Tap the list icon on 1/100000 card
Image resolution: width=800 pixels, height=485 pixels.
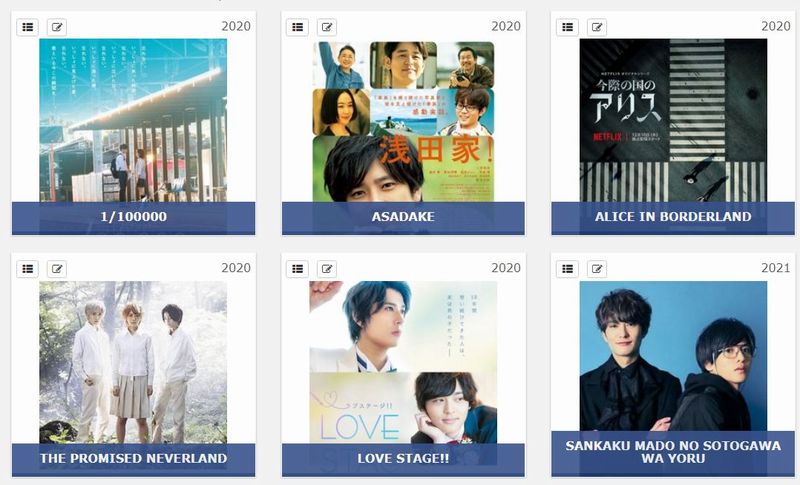click(27, 27)
